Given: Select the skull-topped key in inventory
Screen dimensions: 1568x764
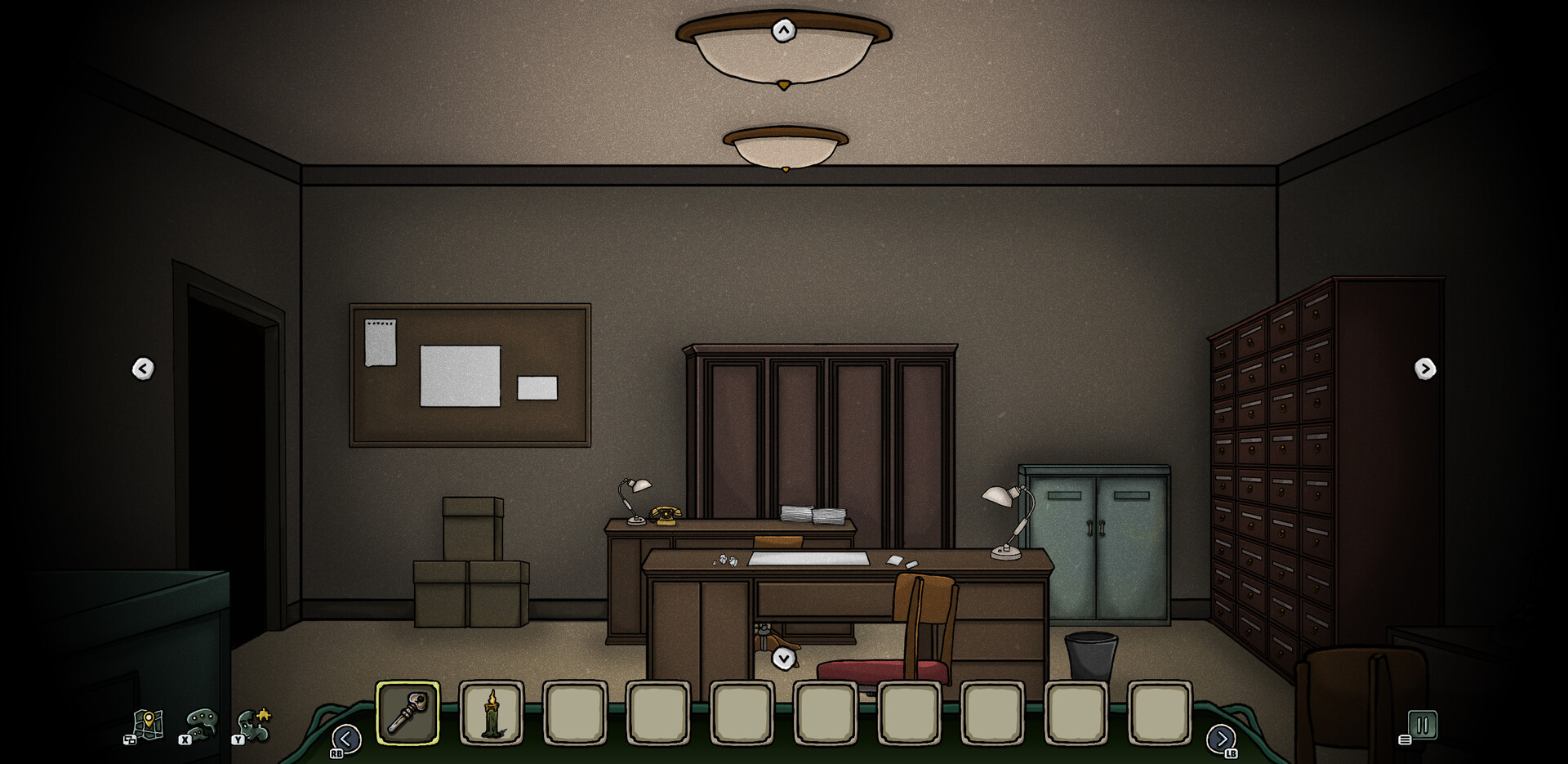Looking at the screenshot, I should (408, 713).
